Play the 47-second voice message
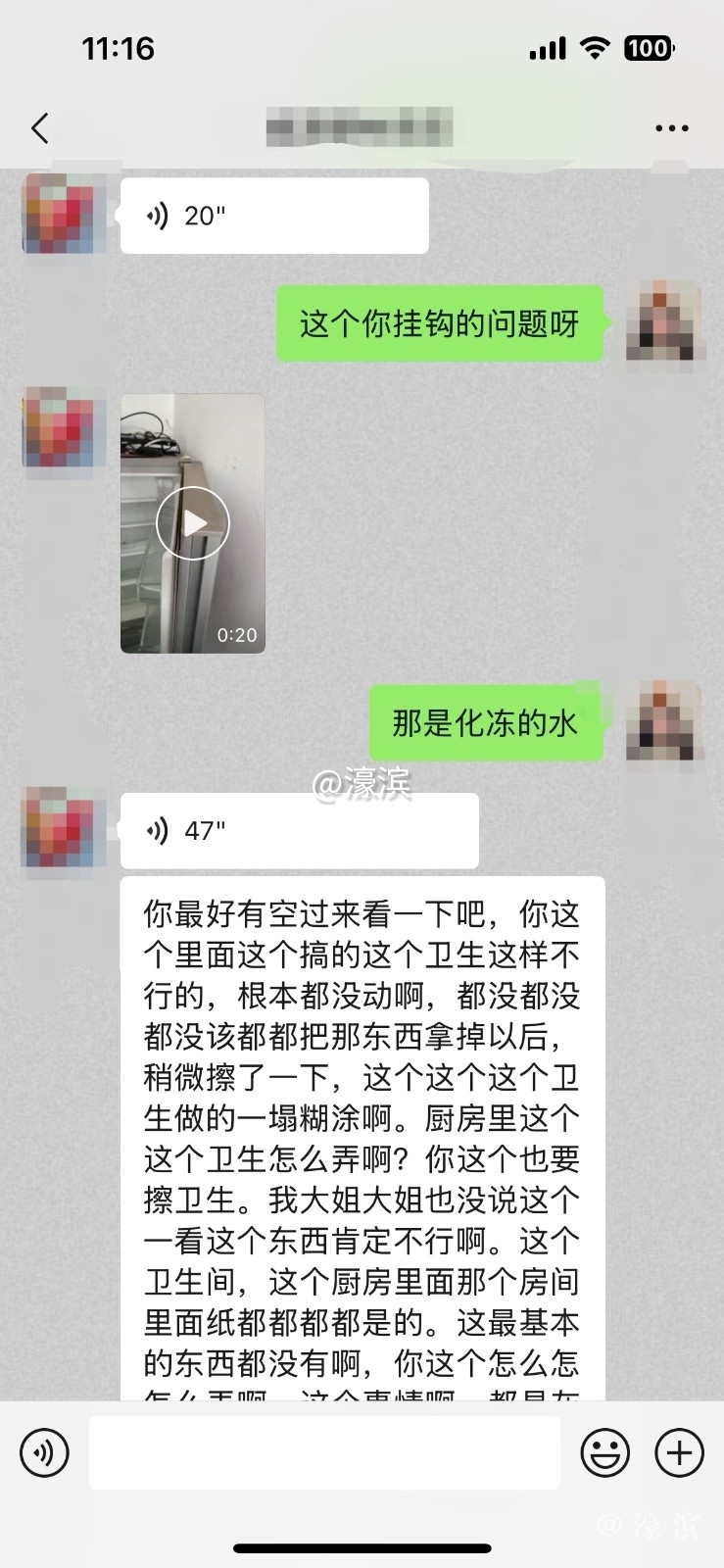Viewport: 724px width, 1568px height. pyautogui.click(x=299, y=831)
